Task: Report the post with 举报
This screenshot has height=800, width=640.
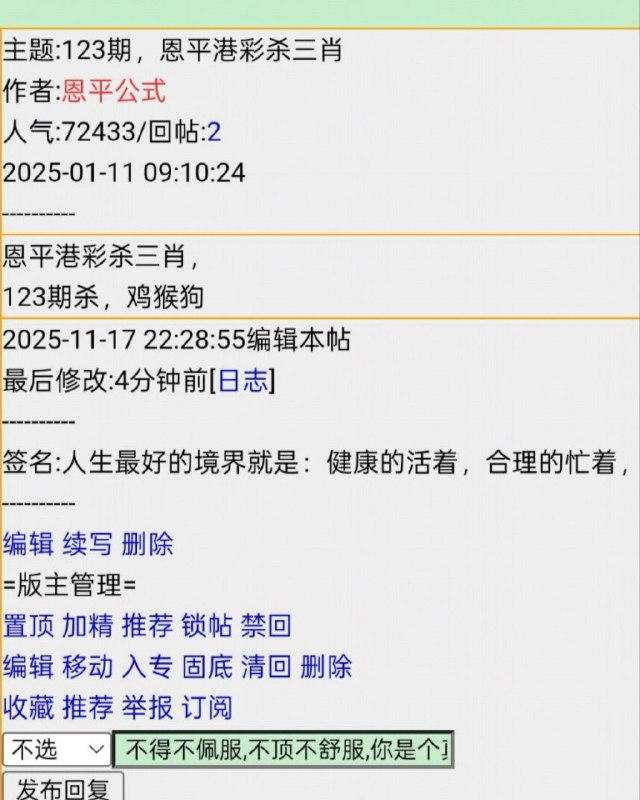Action: 147,708
